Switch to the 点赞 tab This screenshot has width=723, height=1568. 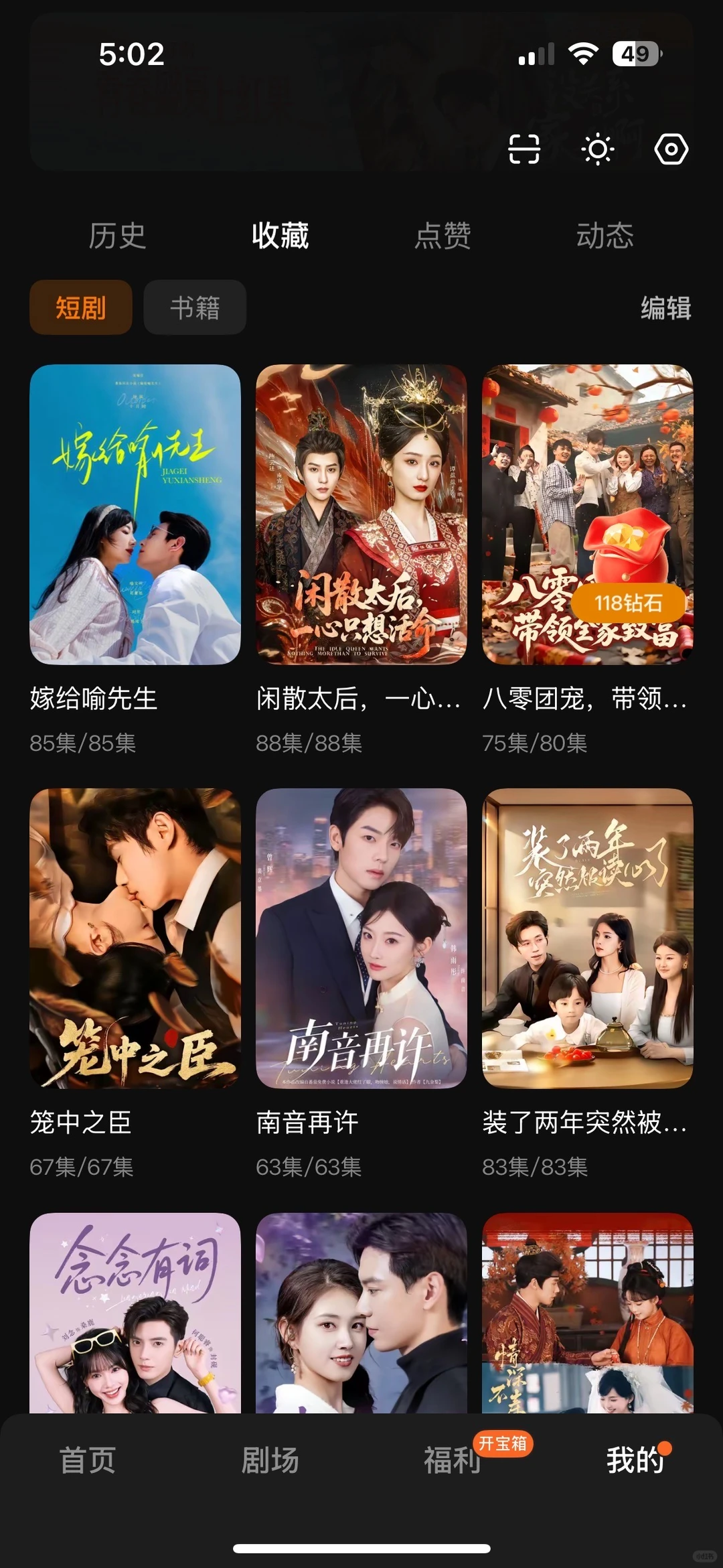(443, 236)
